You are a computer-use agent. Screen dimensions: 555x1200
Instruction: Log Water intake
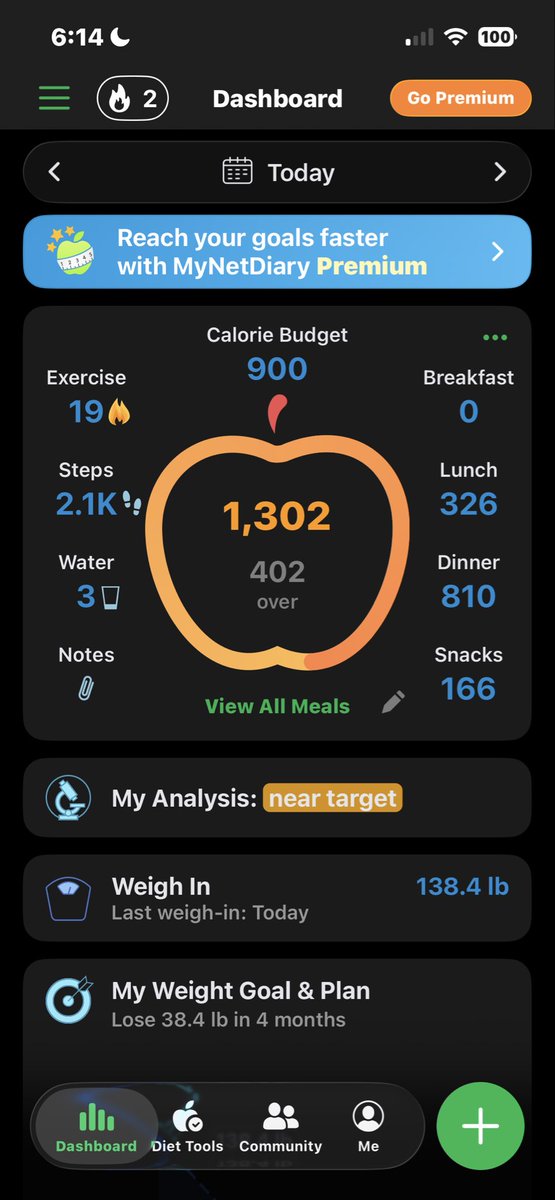coord(88,581)
